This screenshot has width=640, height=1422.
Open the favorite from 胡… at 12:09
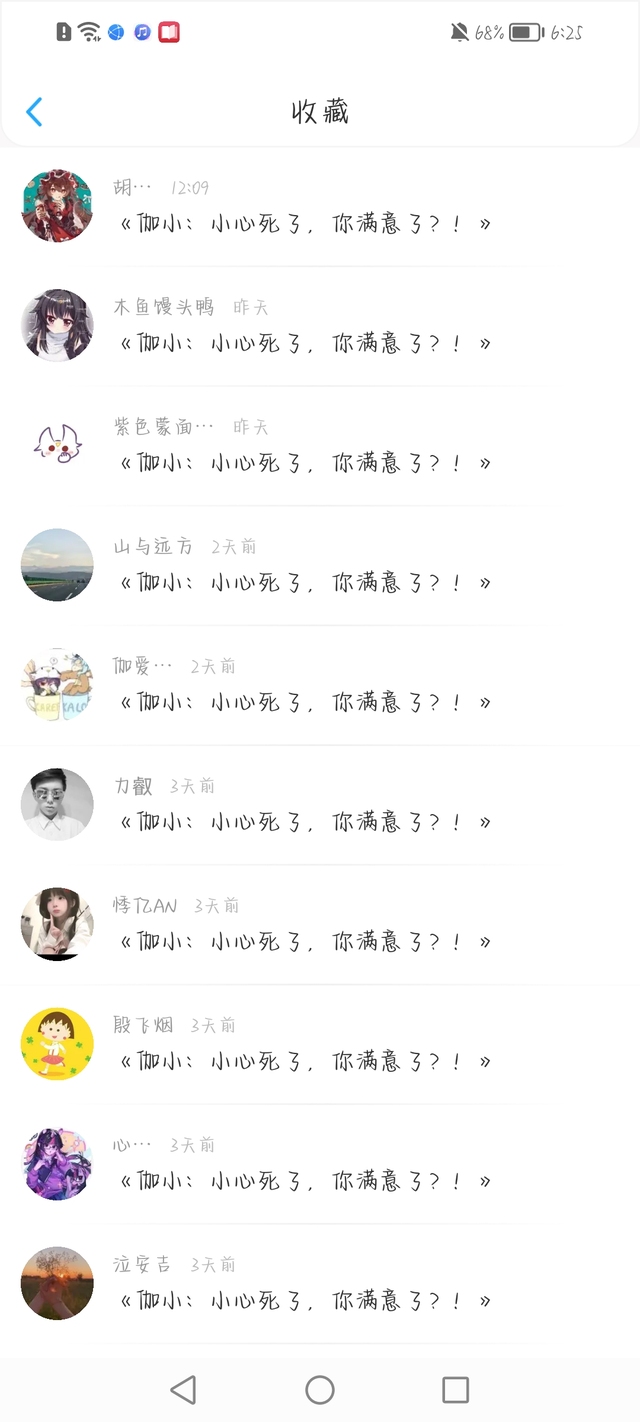305,223
